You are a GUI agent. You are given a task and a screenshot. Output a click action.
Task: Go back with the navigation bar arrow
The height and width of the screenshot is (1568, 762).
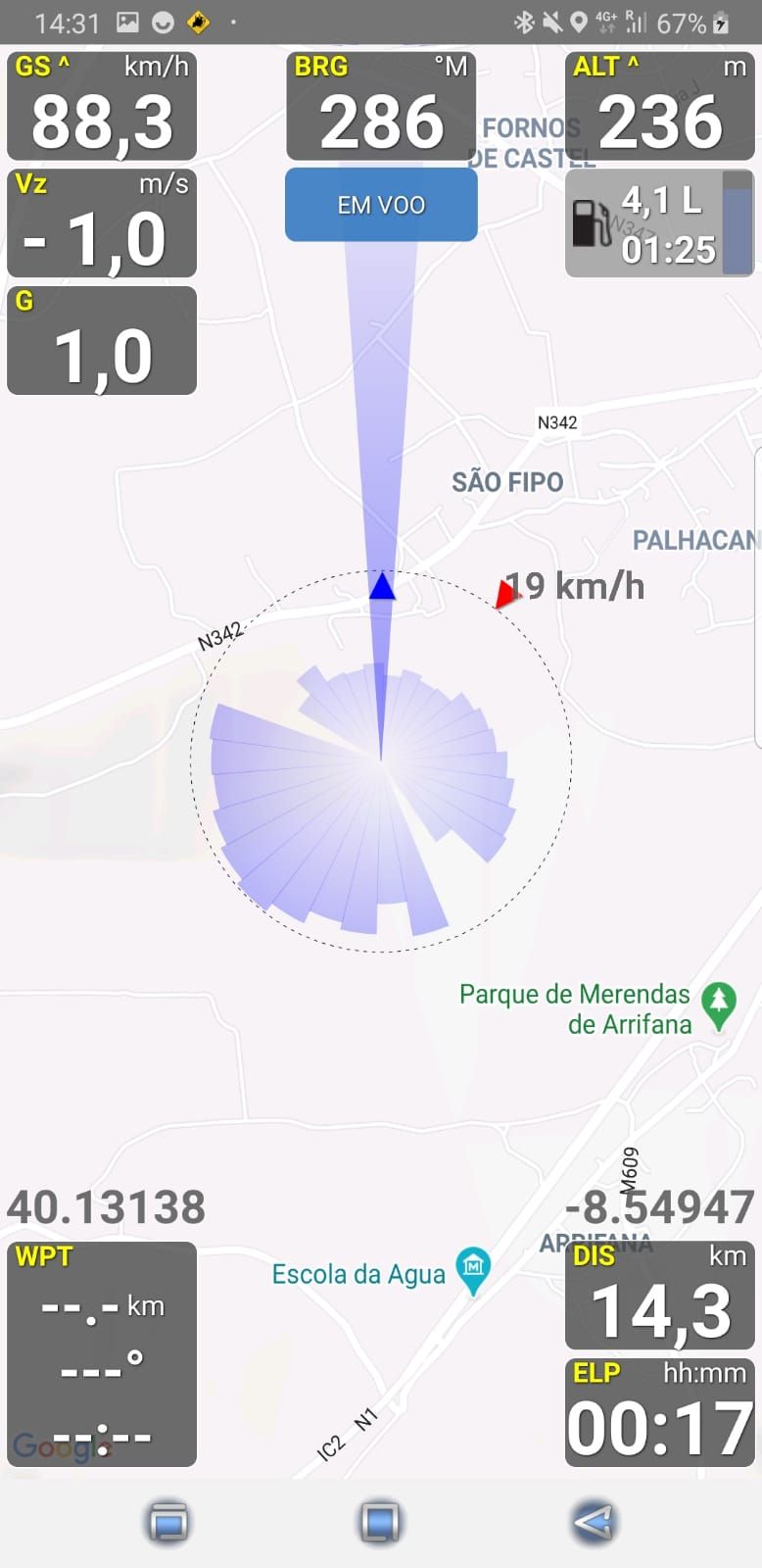tap(593, 1522)
